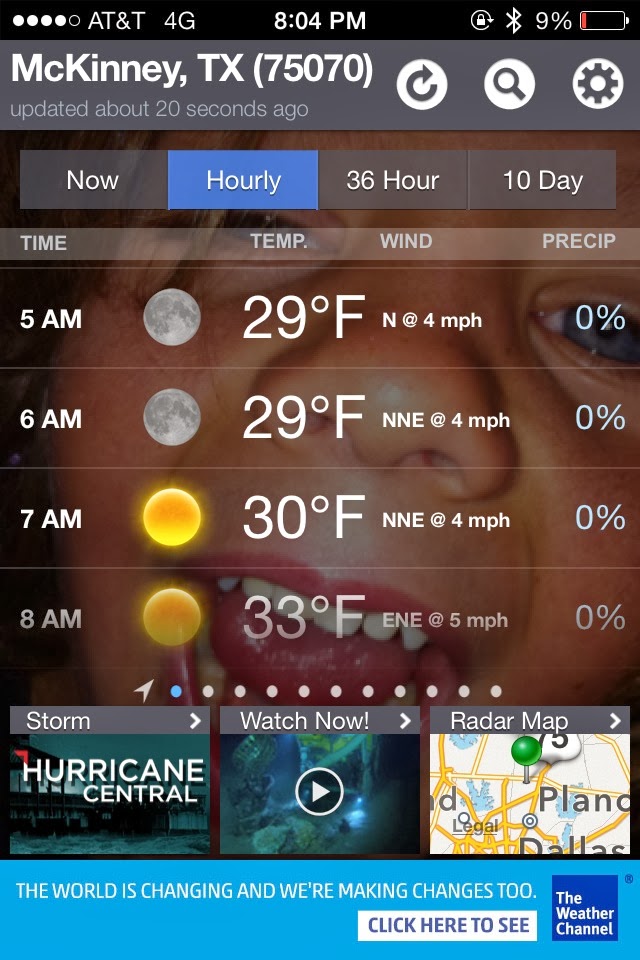The image size is (640, 960).
Task: Open the McKinney, TX location title
Action: pyautogui.click(x=191, y=69)
